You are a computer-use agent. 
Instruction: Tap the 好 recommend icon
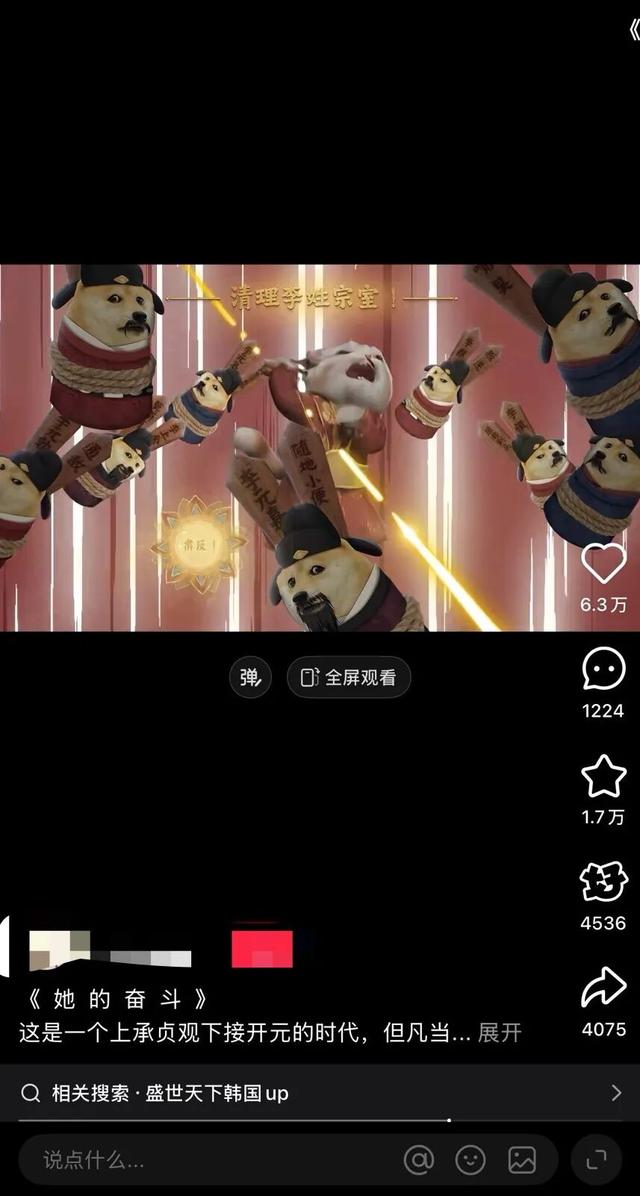click(x=603, y=883)
